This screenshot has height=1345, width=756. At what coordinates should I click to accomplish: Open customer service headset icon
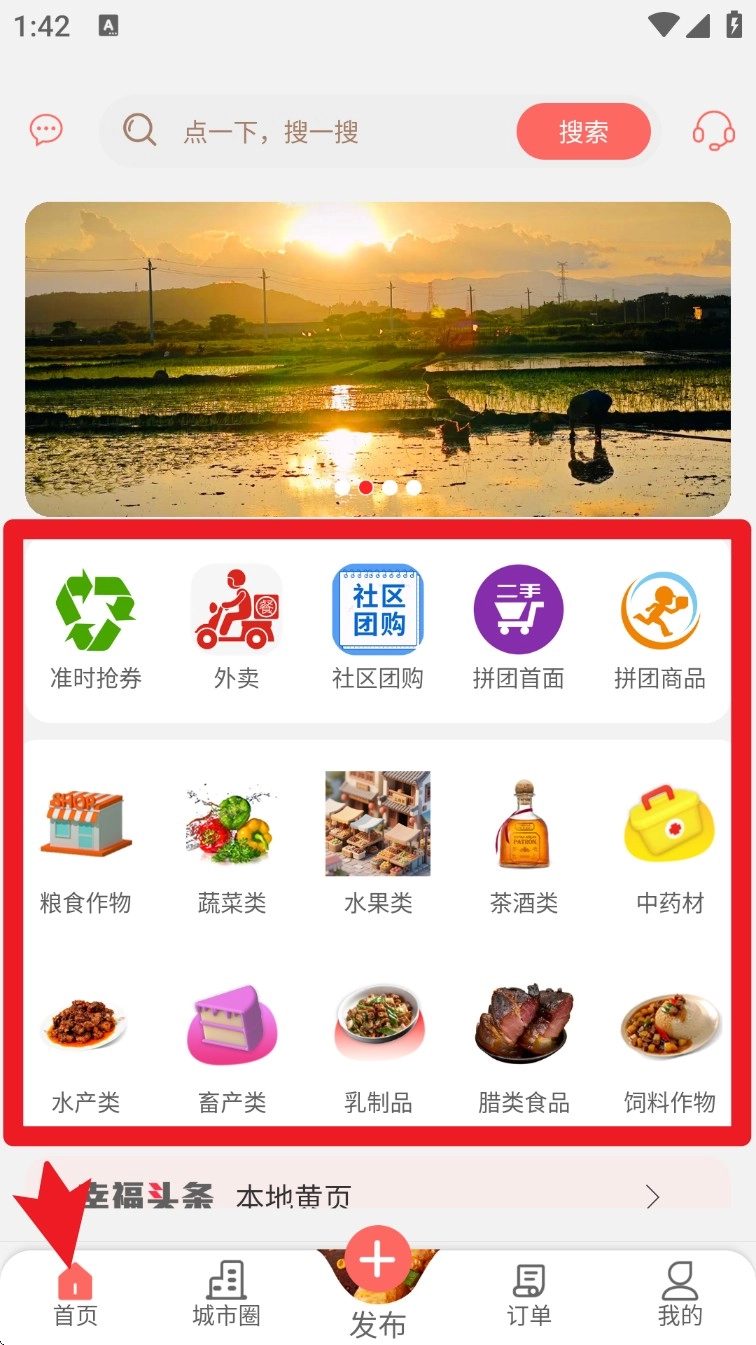[x=714, y=130]
